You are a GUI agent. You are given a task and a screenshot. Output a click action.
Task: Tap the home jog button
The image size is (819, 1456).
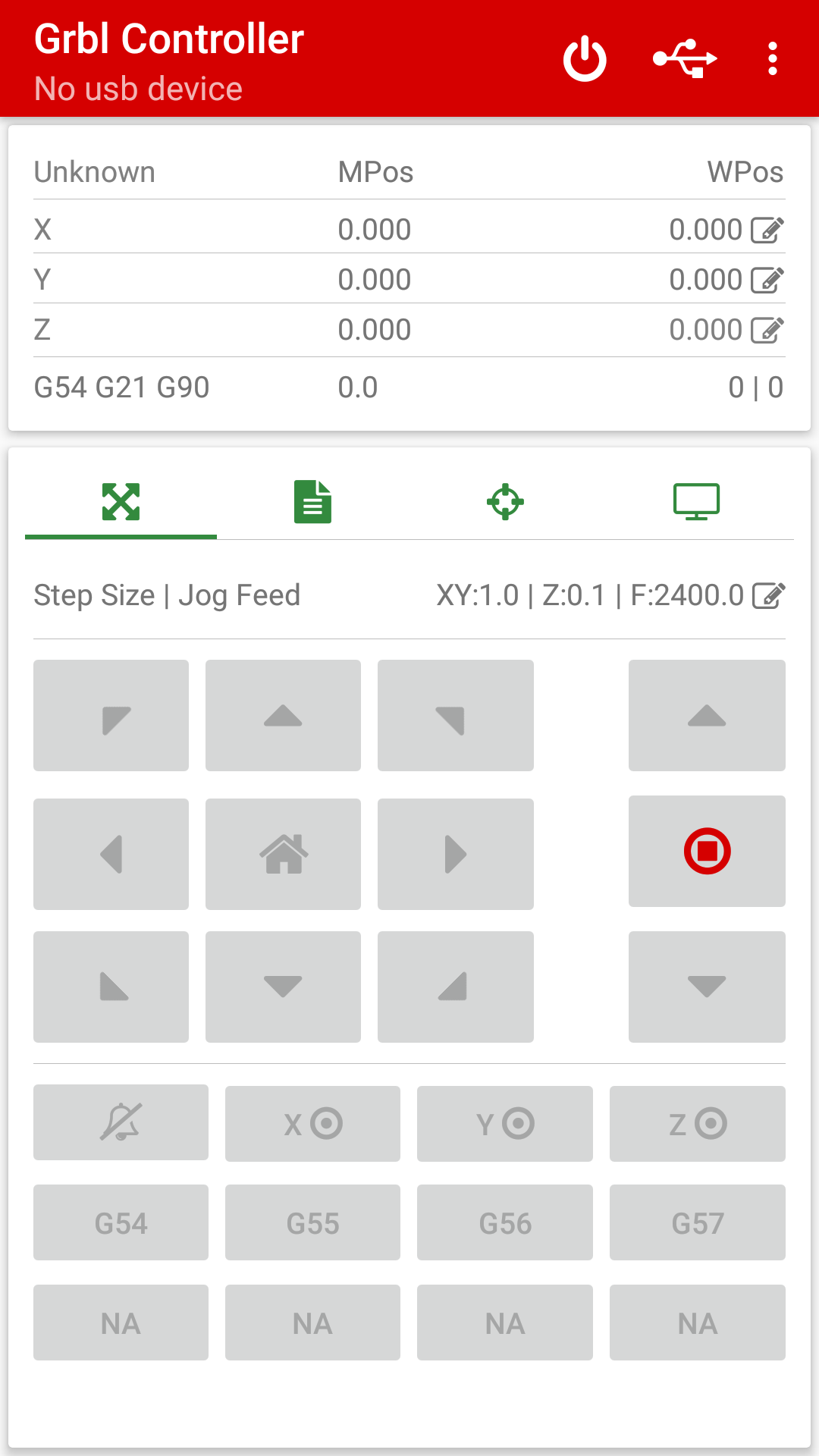pyautogui.click(x=283, y=854)
